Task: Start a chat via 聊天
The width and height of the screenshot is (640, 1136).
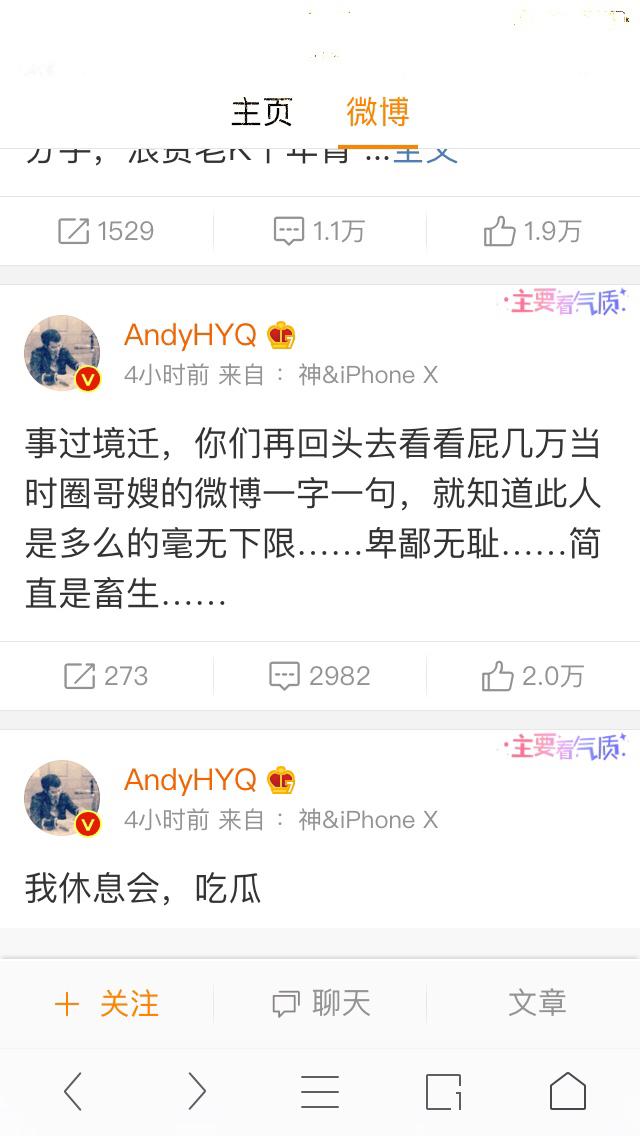Action: pos(320,1004)
